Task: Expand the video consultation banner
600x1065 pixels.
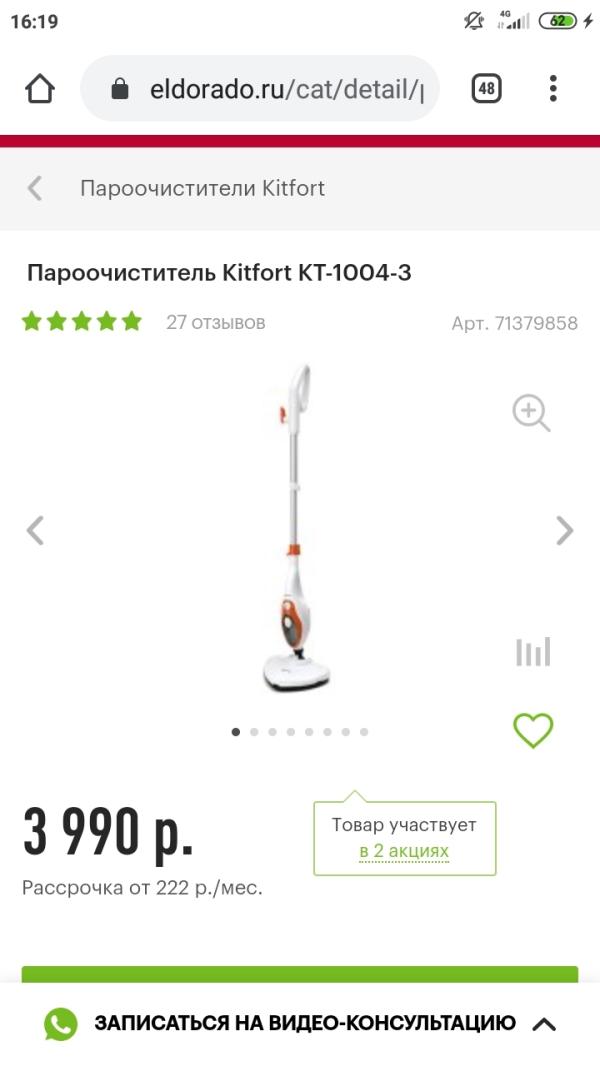Action: [x=544, y=1024]
